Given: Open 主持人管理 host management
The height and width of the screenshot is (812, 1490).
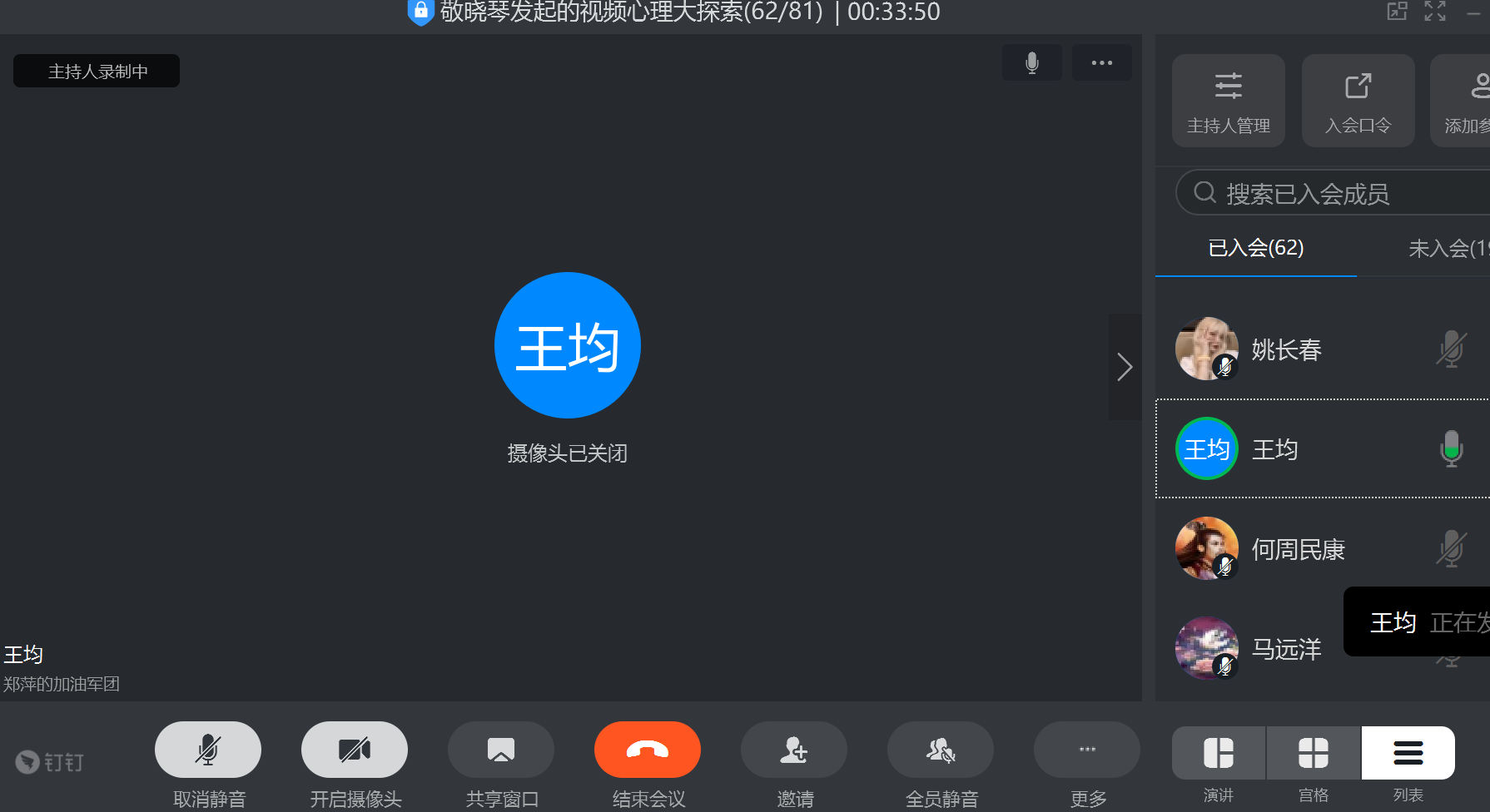Looking at the screenshot, I should (x=1229, y=101).
